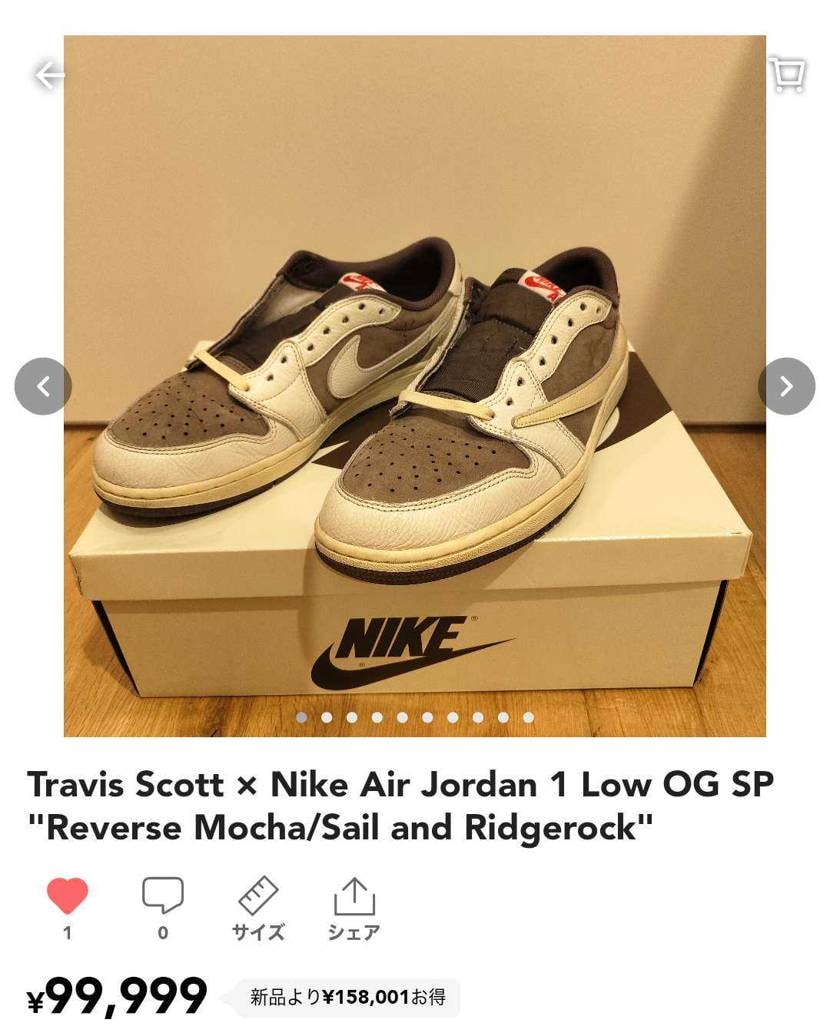Show the previous product photo

[x=43, y=386]
